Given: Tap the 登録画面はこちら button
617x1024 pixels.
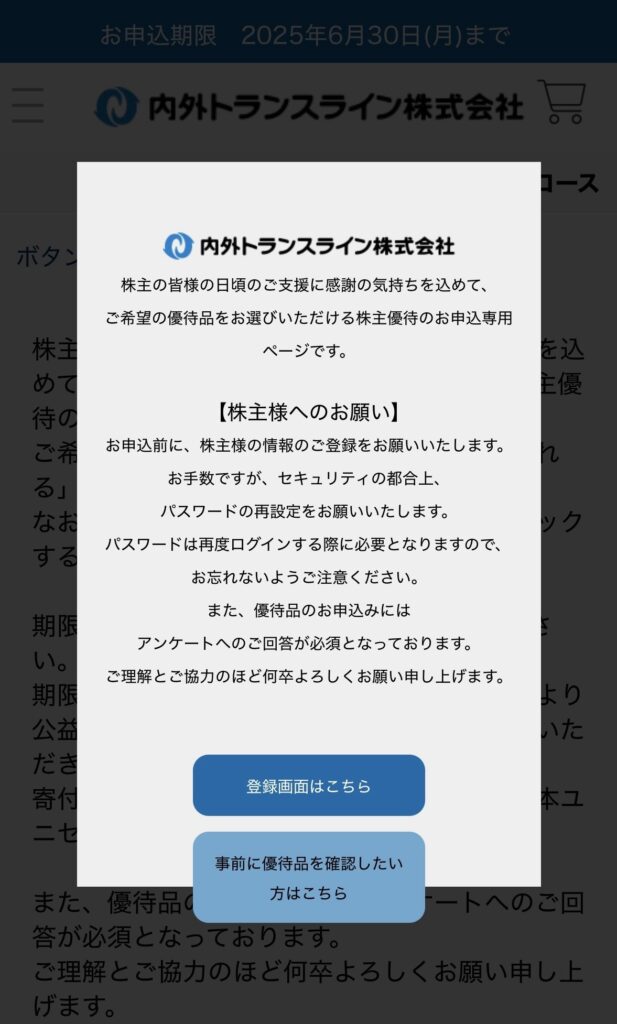Looking at the screenshot, I should pos(308,785).
